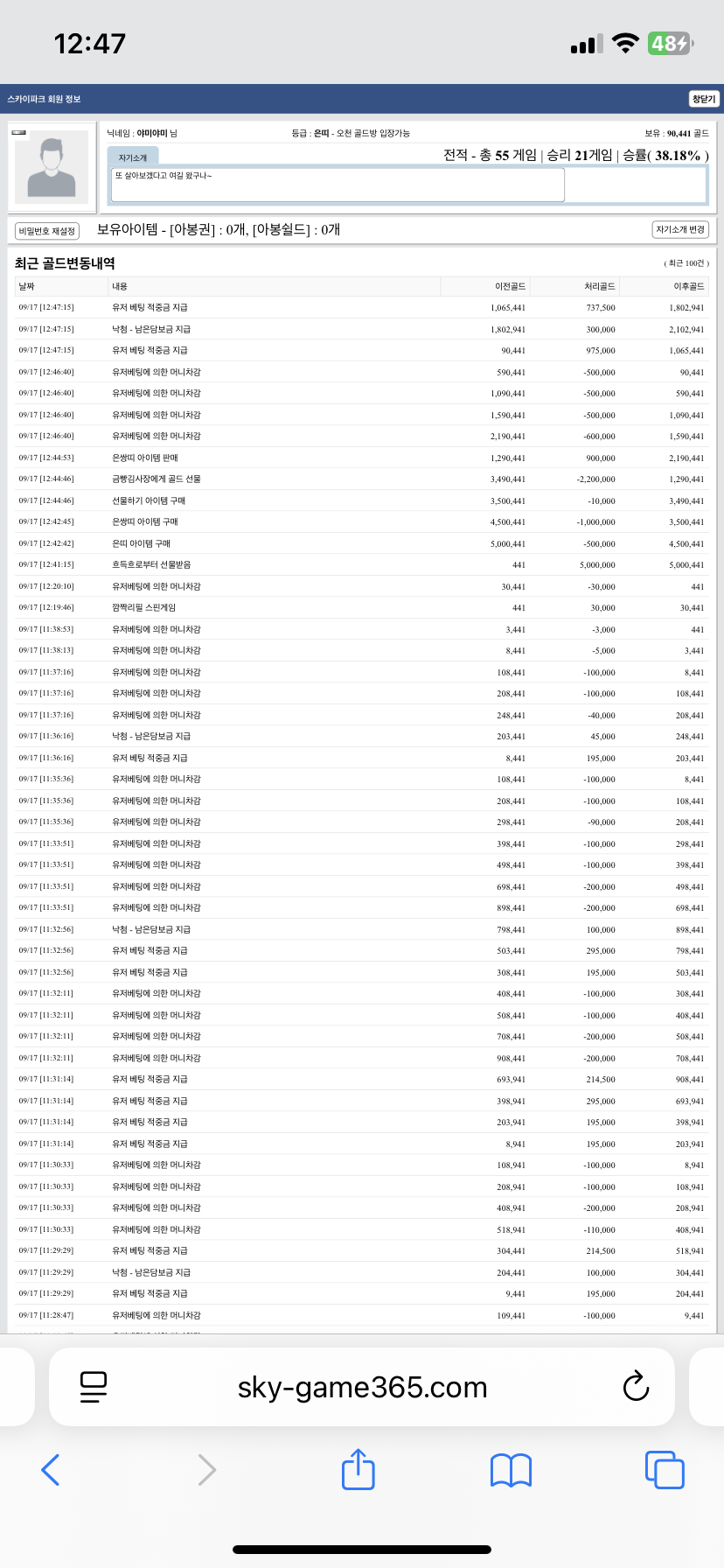Screen dimensions: 724x1568
Task: Tap the self-introduction text field
Action: pos(338,184)
